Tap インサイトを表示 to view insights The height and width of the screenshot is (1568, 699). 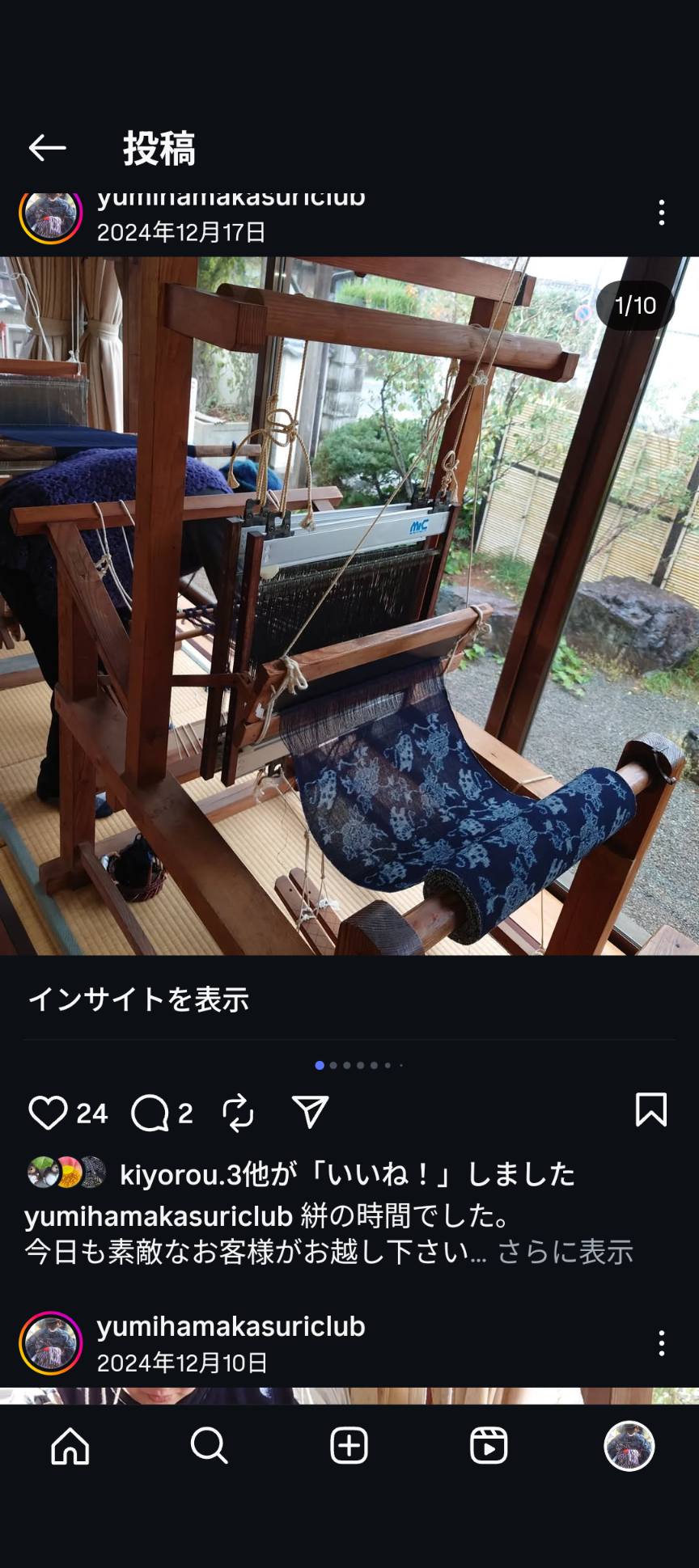(x=138, y=1000)
